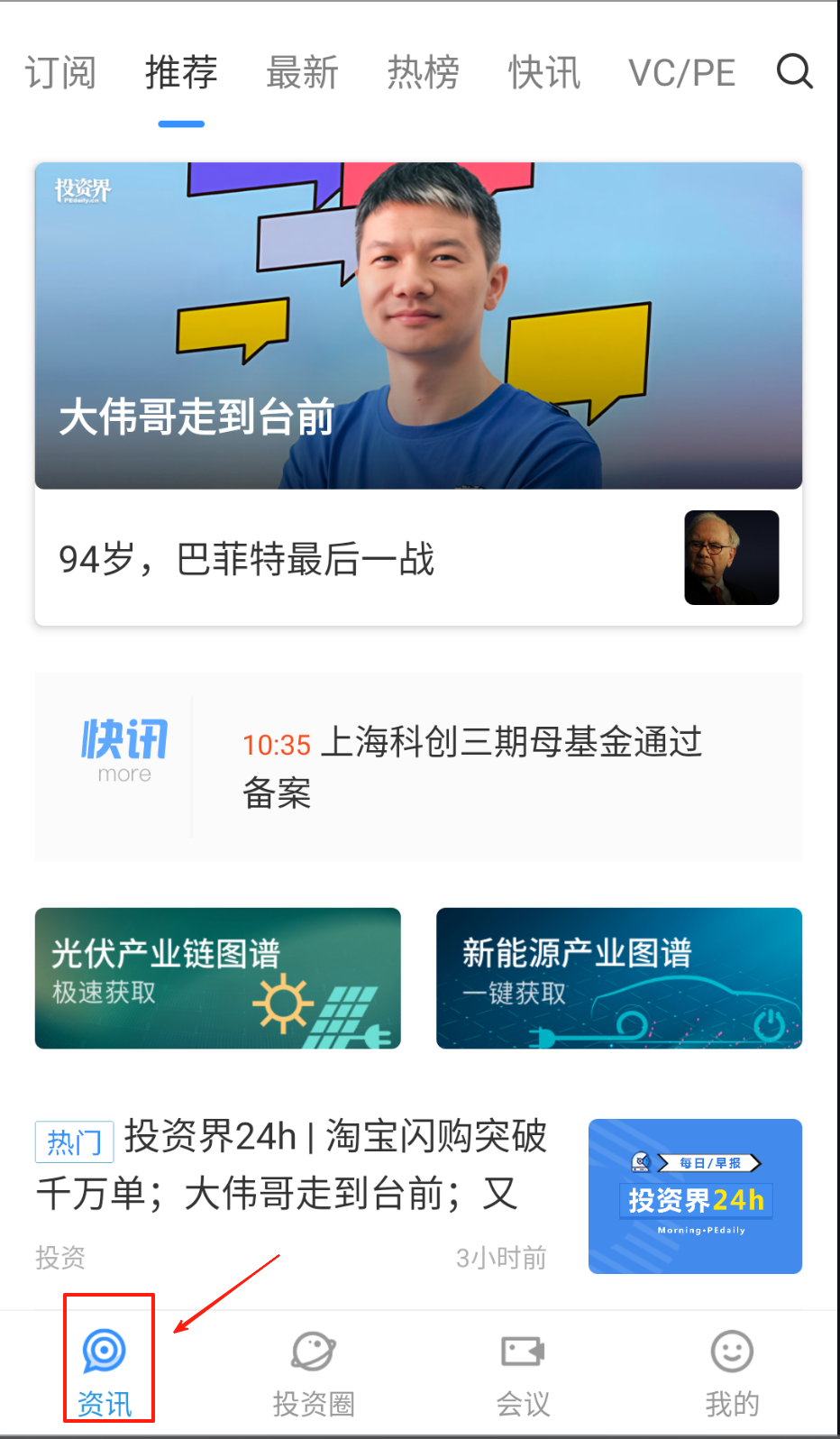Switch to the 订阅 tab

[60, 73]
